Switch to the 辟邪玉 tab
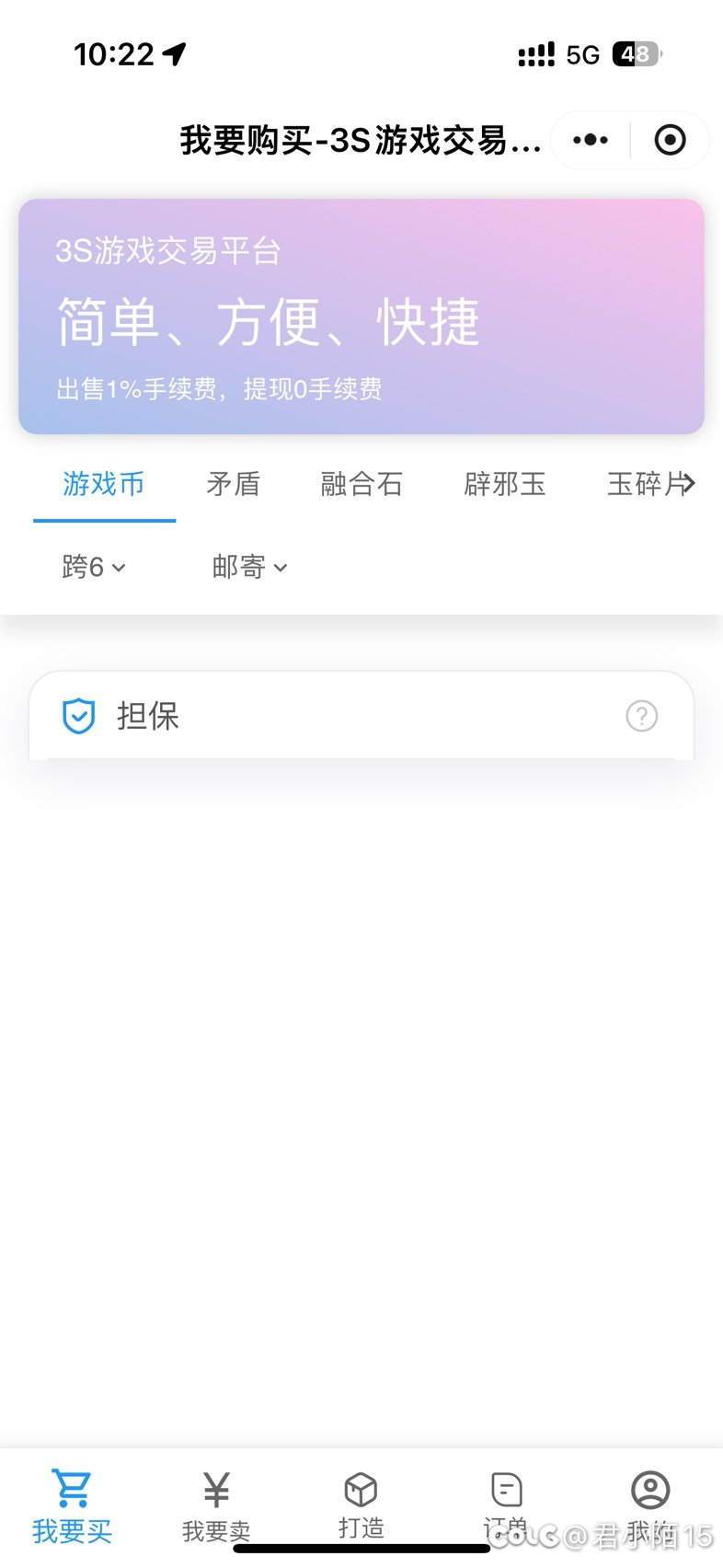The image size is (723, 1568). click(505, 484)
